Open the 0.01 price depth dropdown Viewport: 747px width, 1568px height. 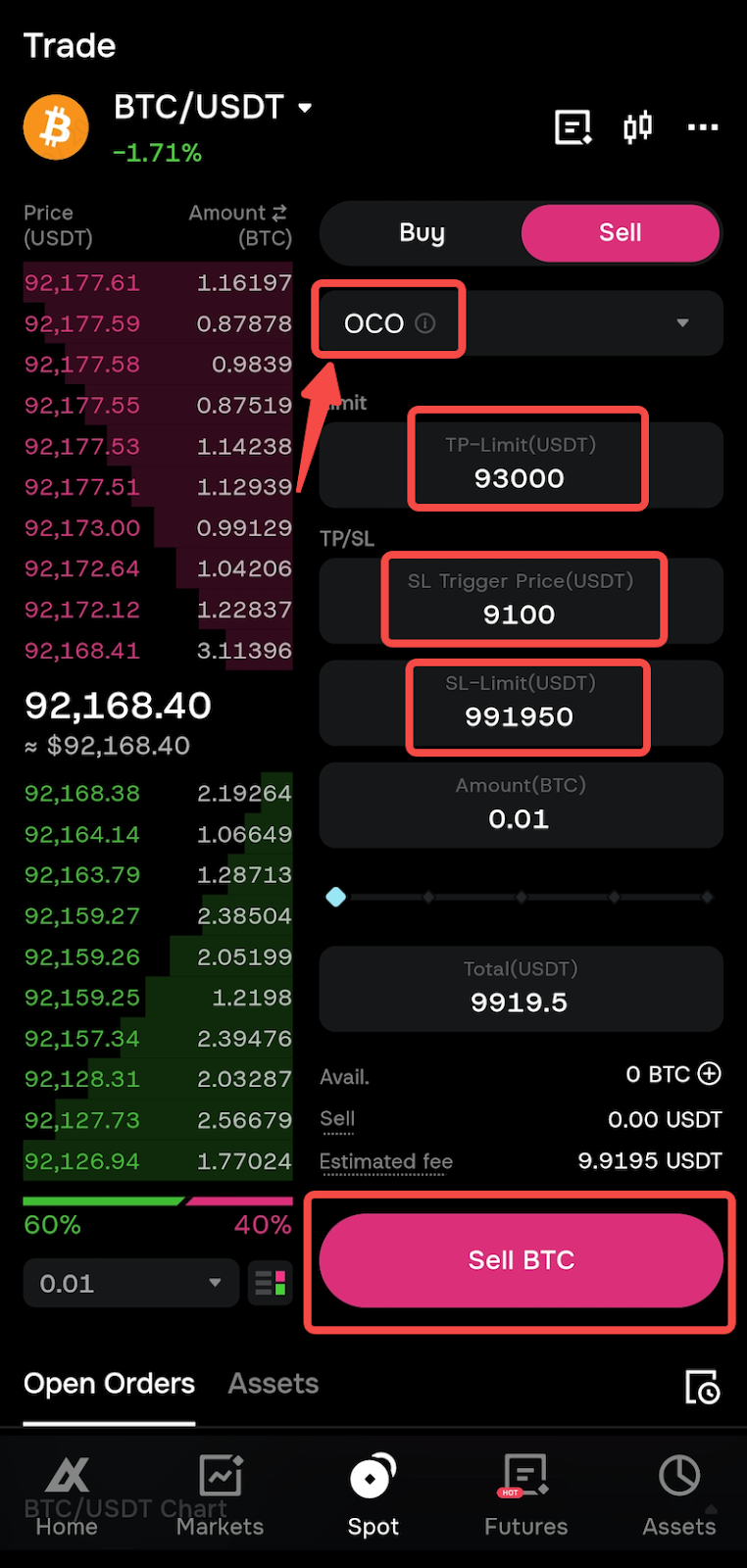(130, 1283)
